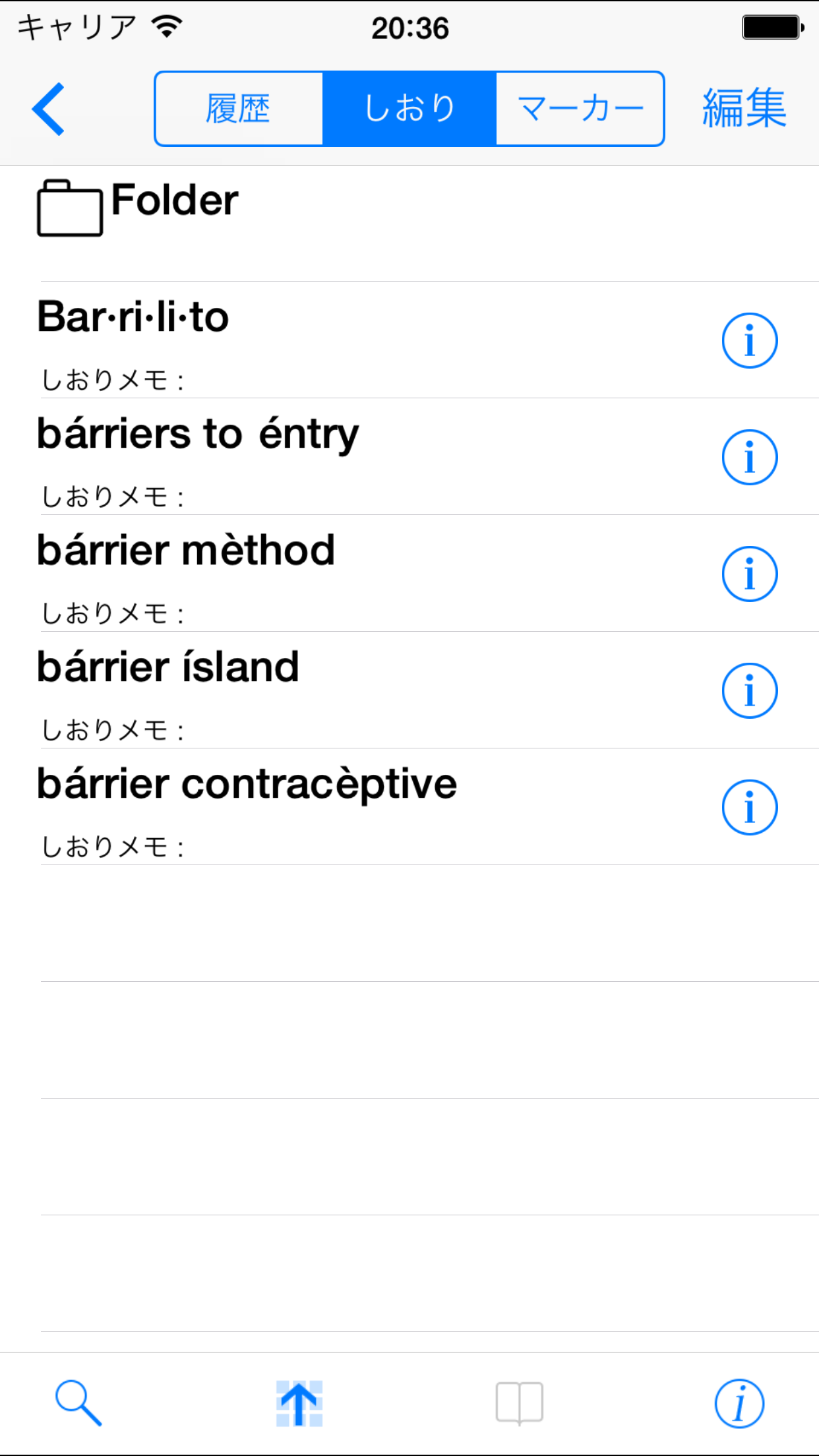Open the Bar·ri·li·to bookmark entry
The height and width of the screenshot is (1456, 819).
click(x=264, y=340)
